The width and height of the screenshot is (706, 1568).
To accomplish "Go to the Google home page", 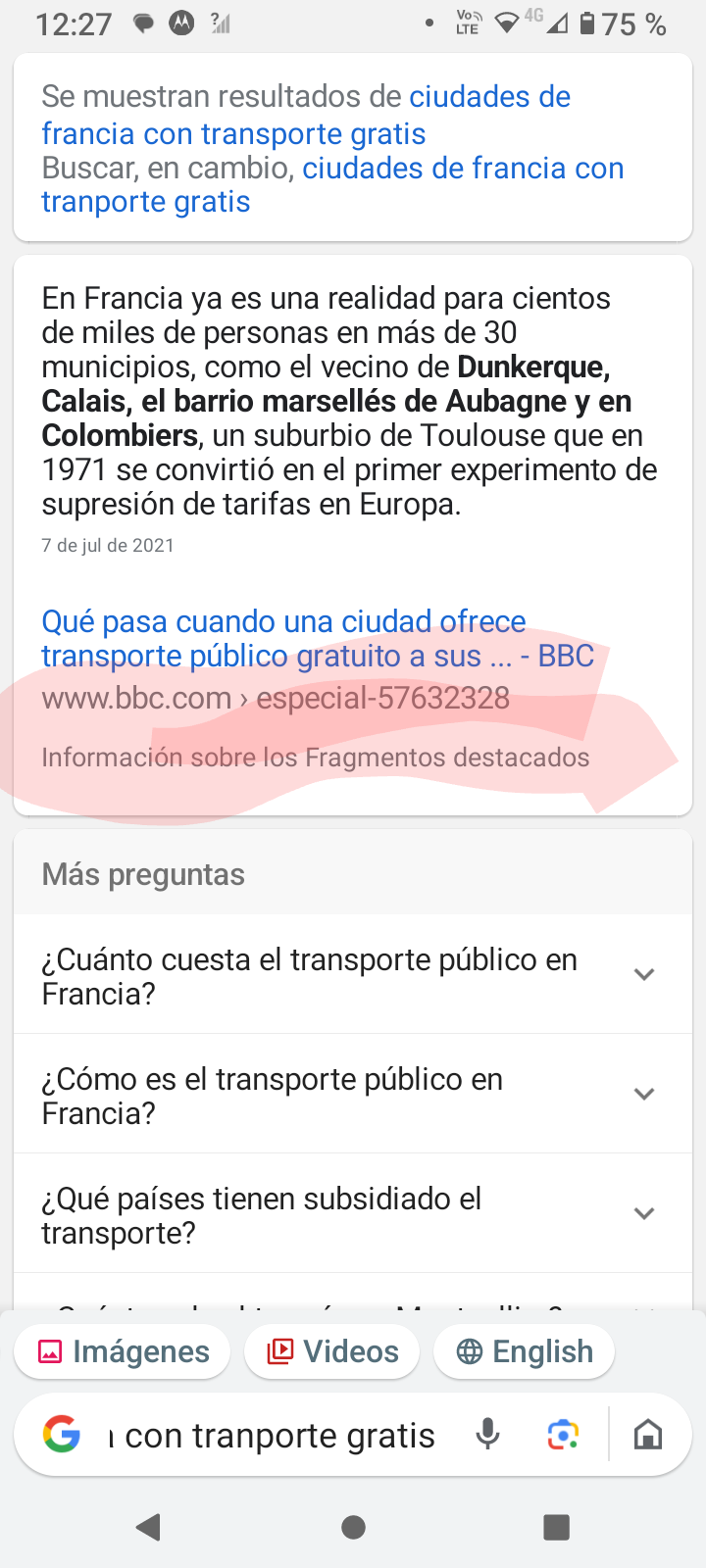I will [648, 1436].
